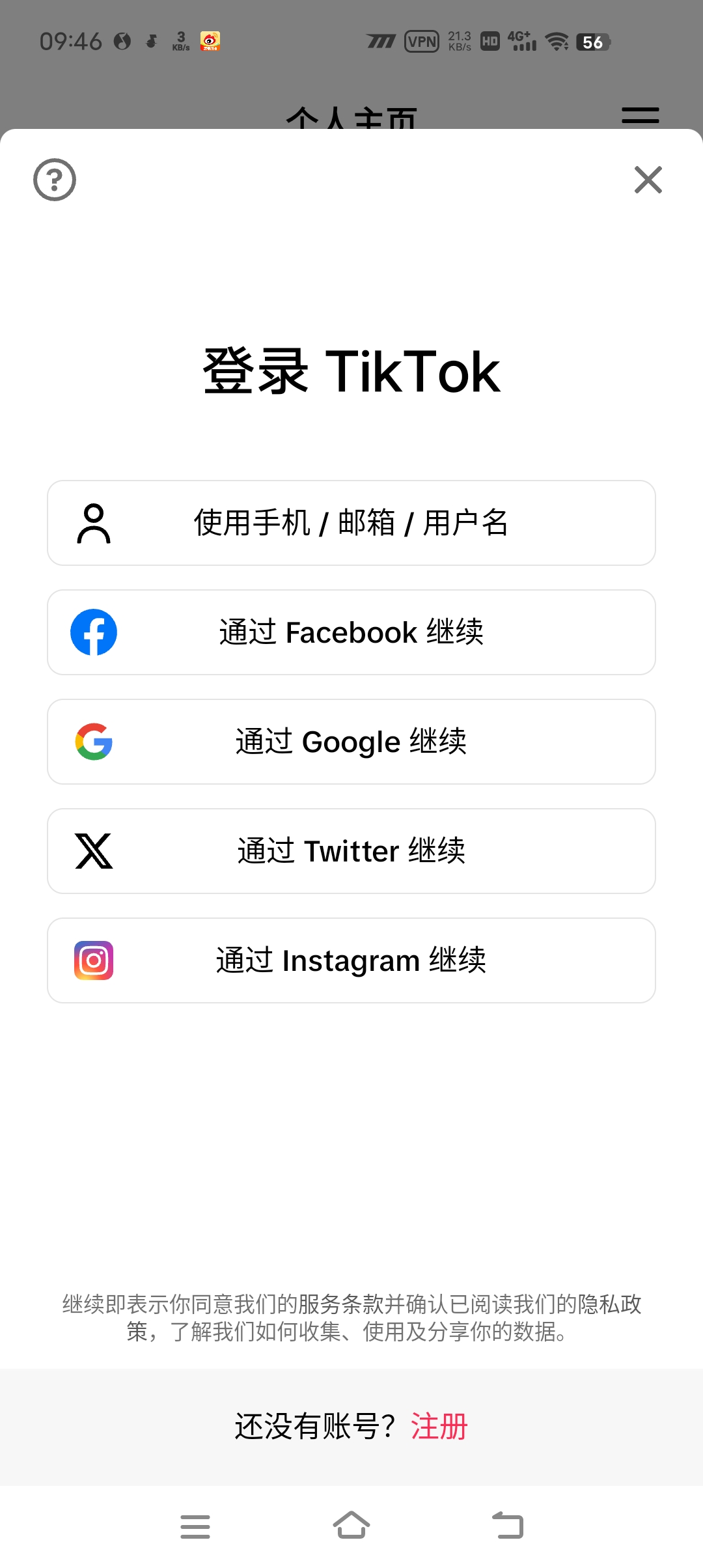Tap the 注册 sign-up link
The height and width of the screenshot is (1568, 703).
[x=439, y=1427]
